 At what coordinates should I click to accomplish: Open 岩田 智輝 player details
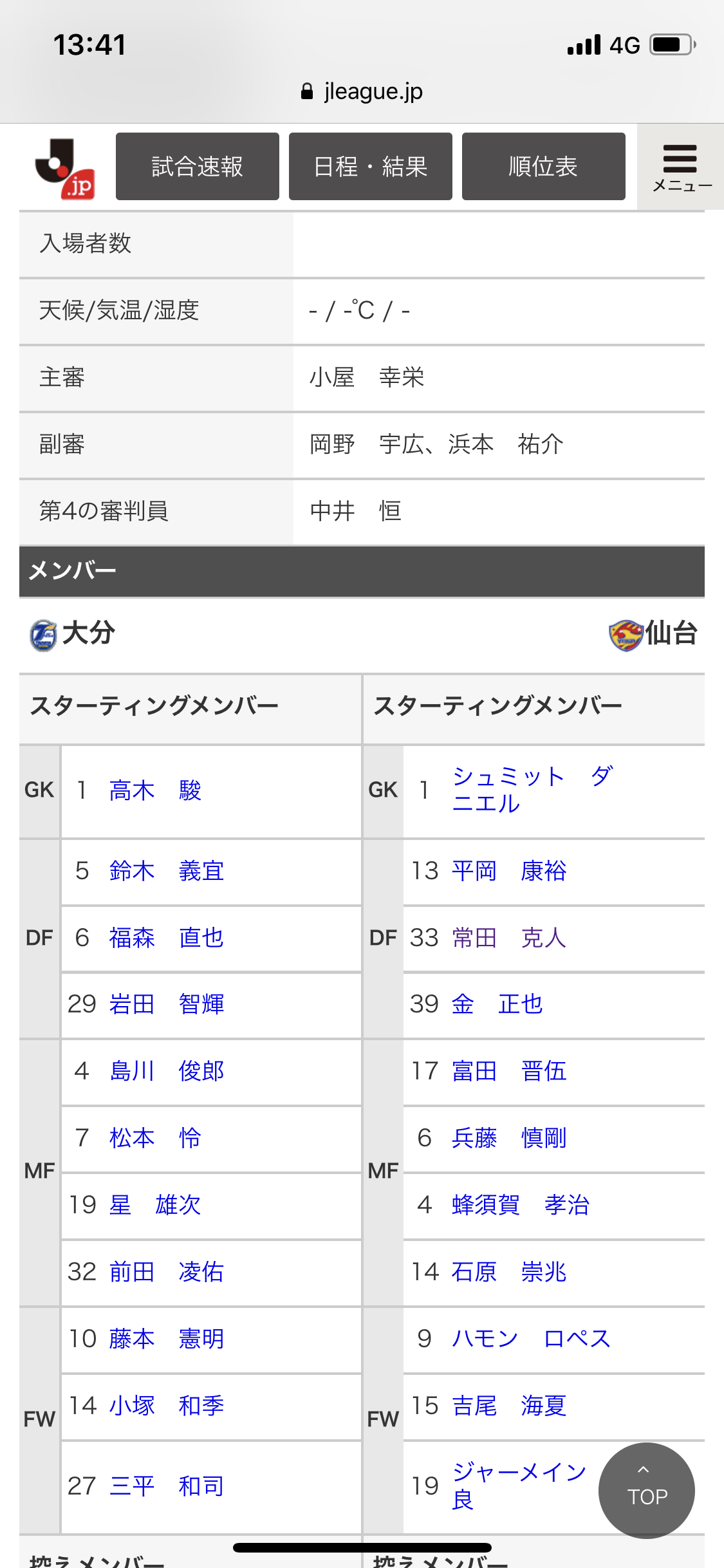pos(166,1004)
